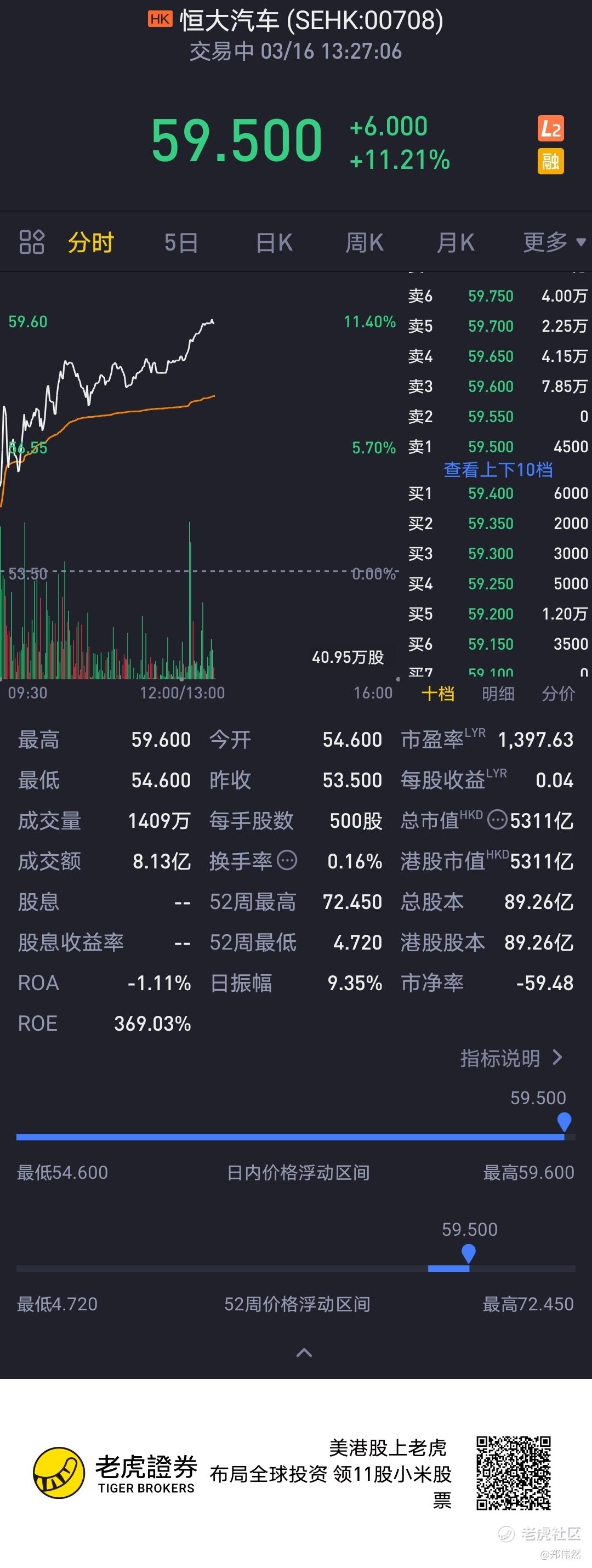Open the chart layout grid icon

point(32,242)
